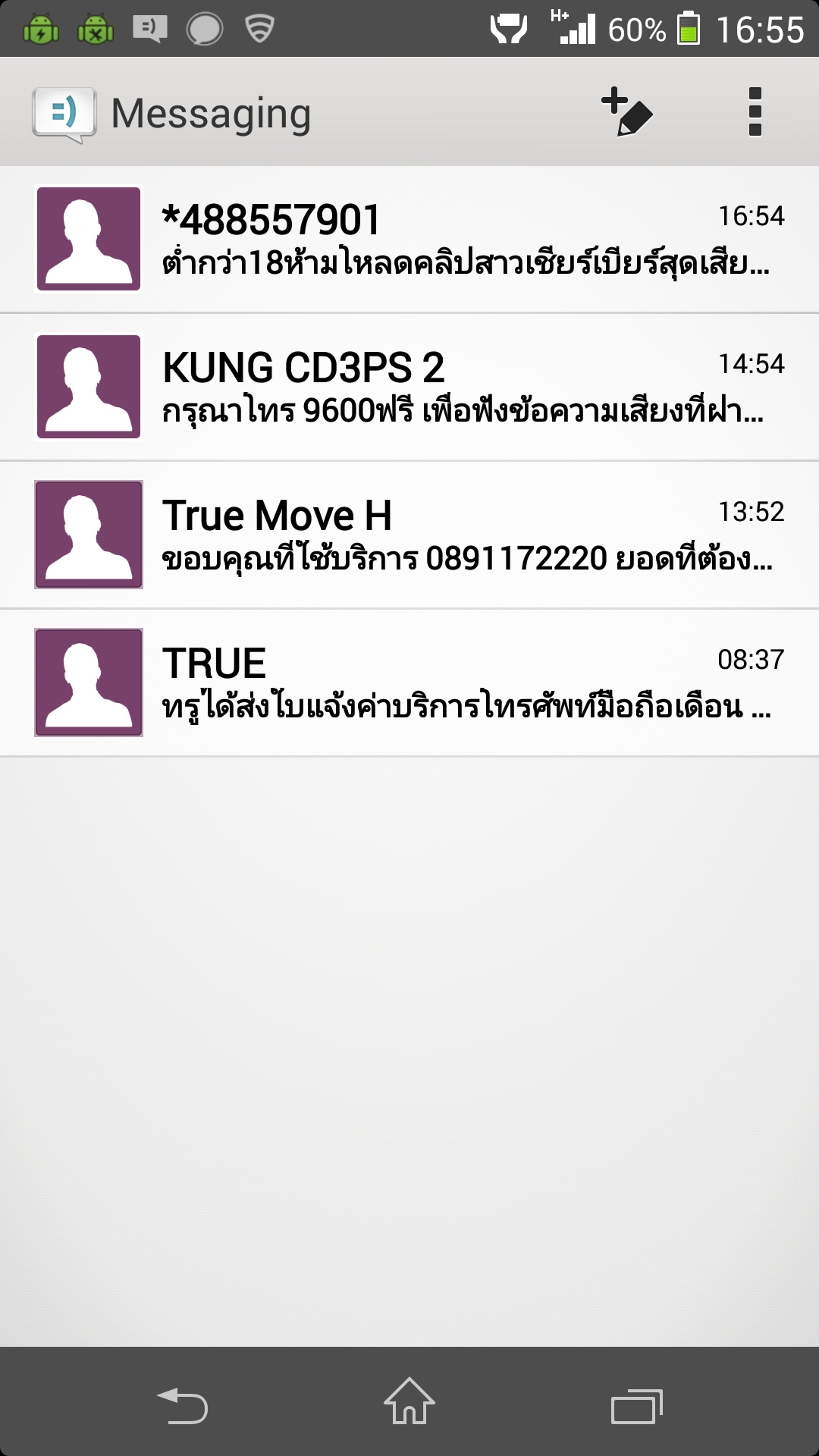Open the KUNG CD3PS 2 conversation
819x1456 pixels.
click(x=409, y=387)
